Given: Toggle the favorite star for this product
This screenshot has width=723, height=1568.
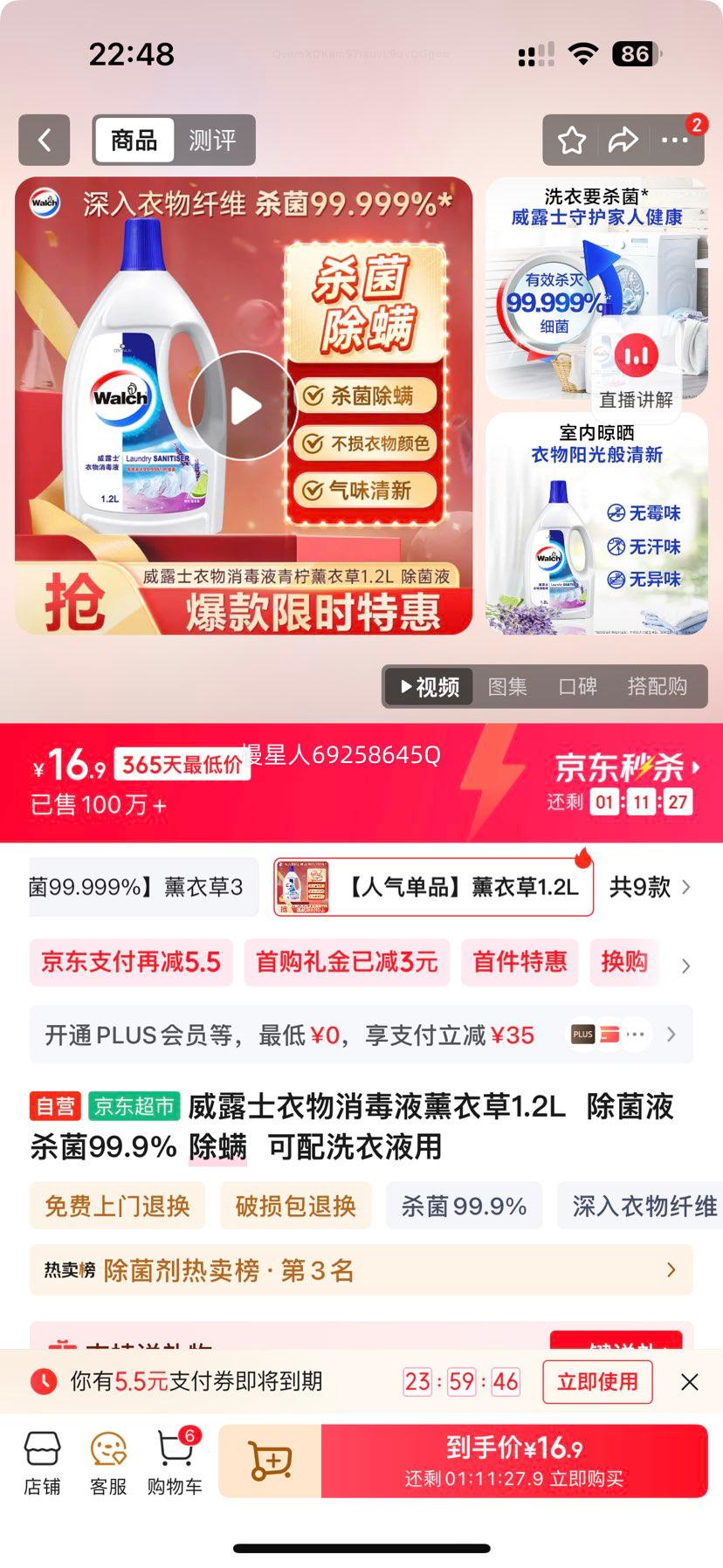Looking at the screenshot, I should coord(572,140).
